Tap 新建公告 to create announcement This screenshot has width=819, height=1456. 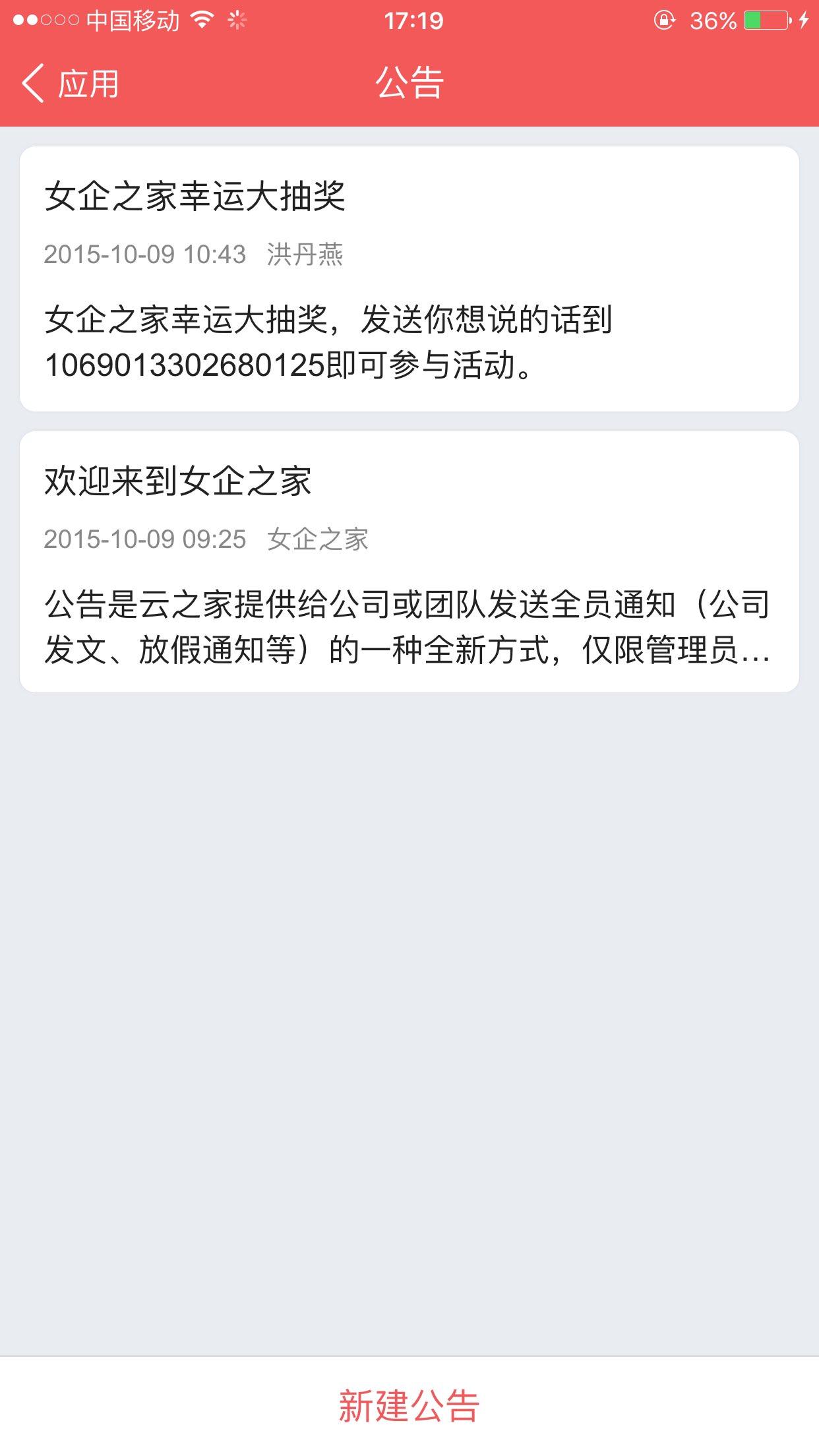(x=409, y=1406)
